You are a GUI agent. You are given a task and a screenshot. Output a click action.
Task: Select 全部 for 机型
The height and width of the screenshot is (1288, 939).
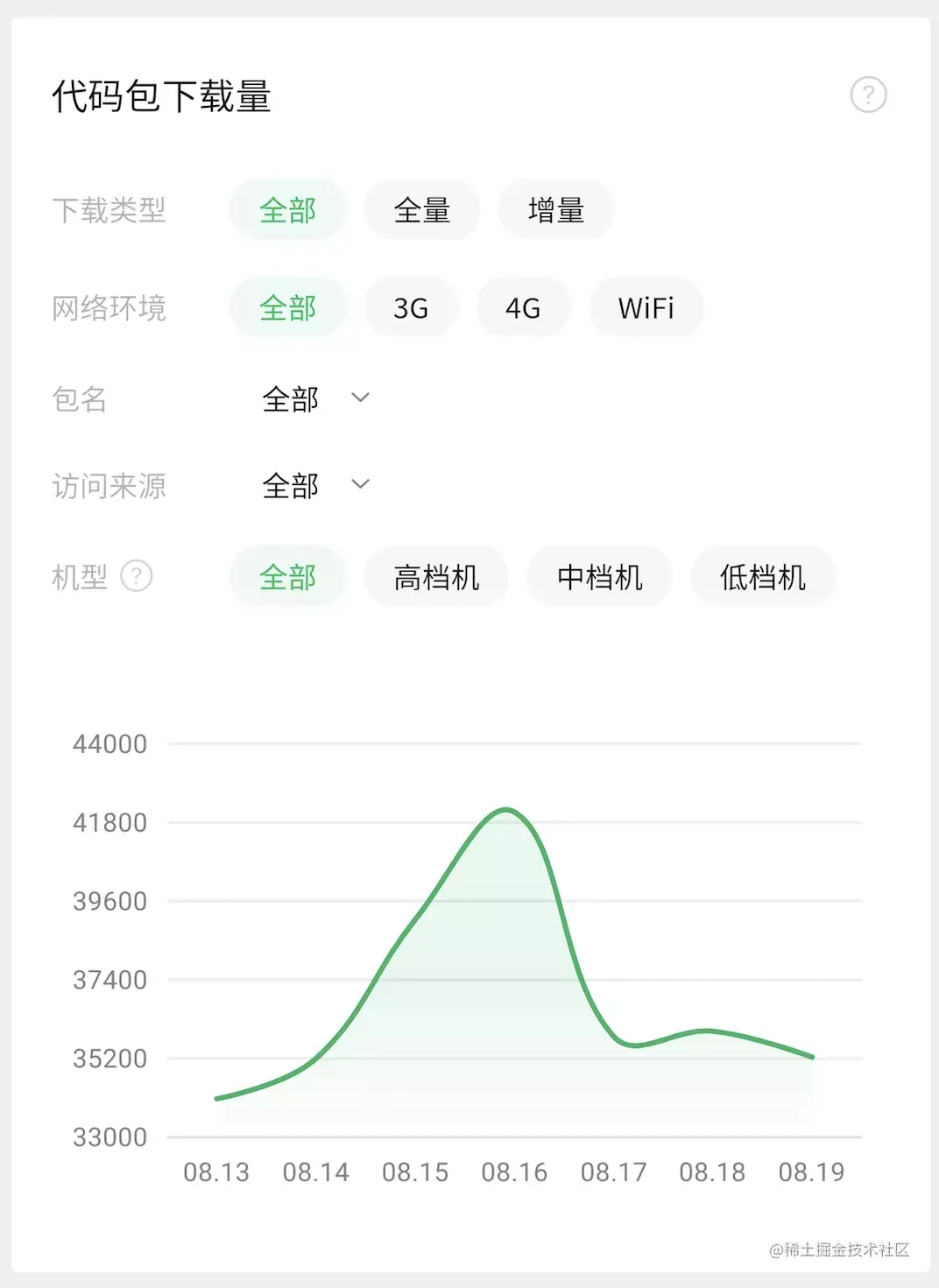(287, 577)
